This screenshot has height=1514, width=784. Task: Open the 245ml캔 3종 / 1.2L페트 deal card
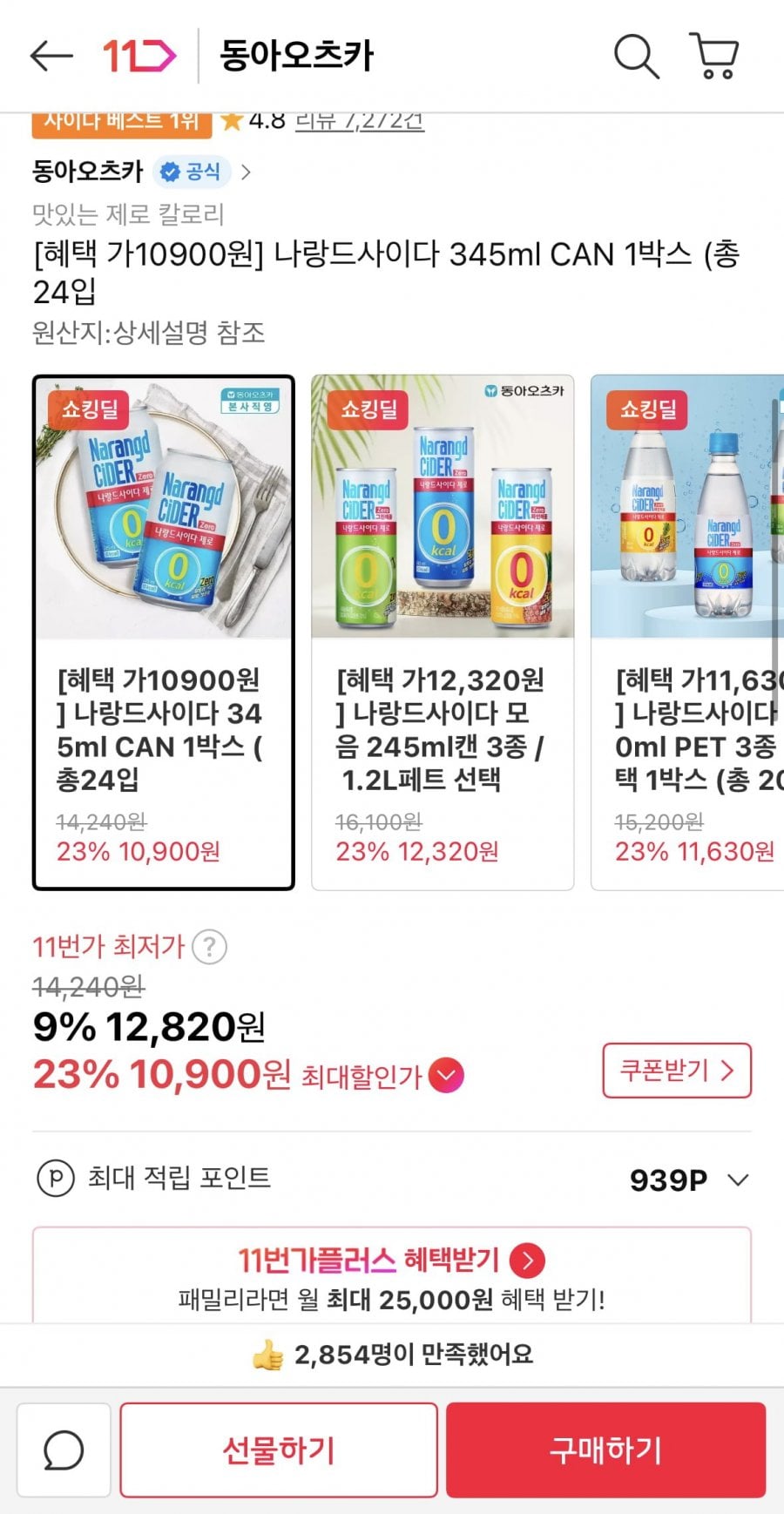coord(443,632)
